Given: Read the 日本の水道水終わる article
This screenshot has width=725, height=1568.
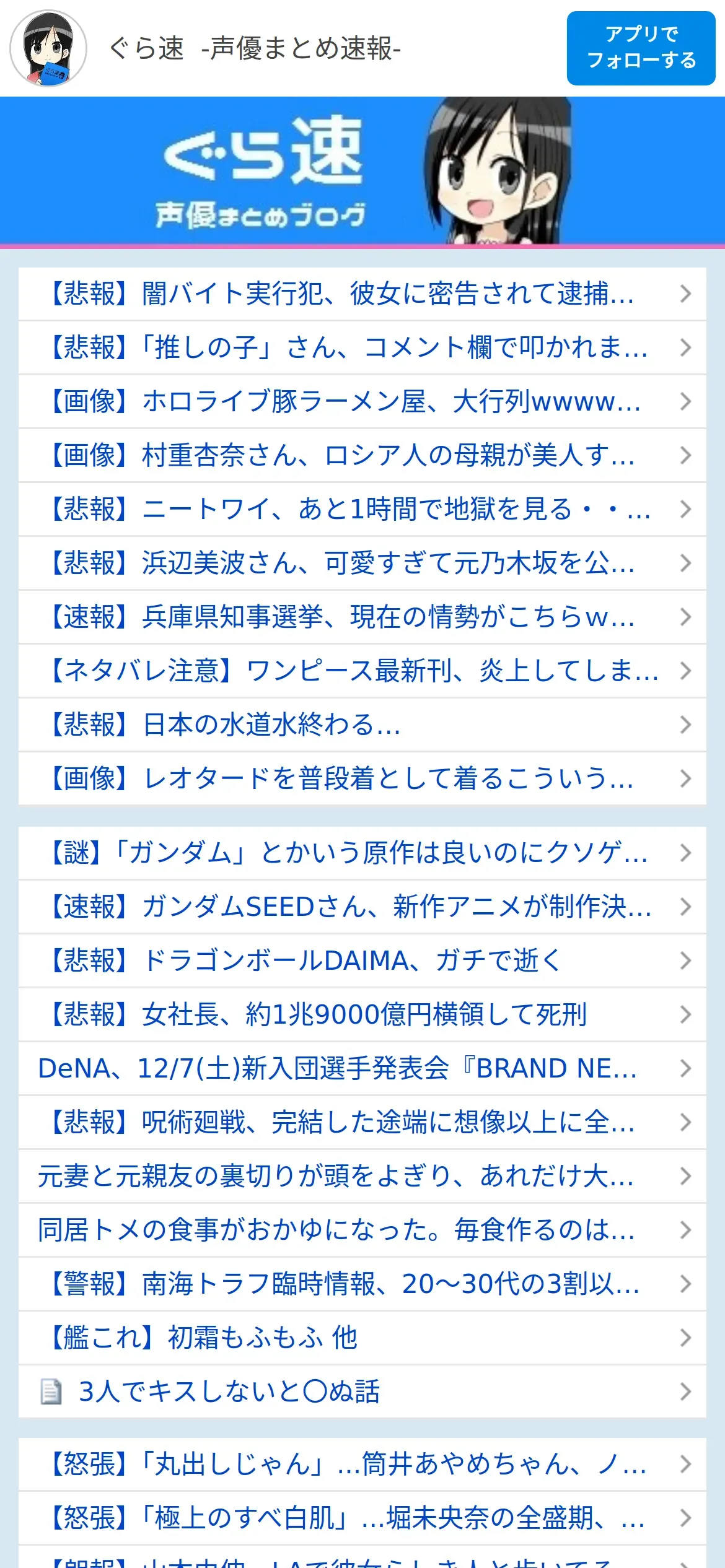Looking at the screenshot, I should (362, 725).
